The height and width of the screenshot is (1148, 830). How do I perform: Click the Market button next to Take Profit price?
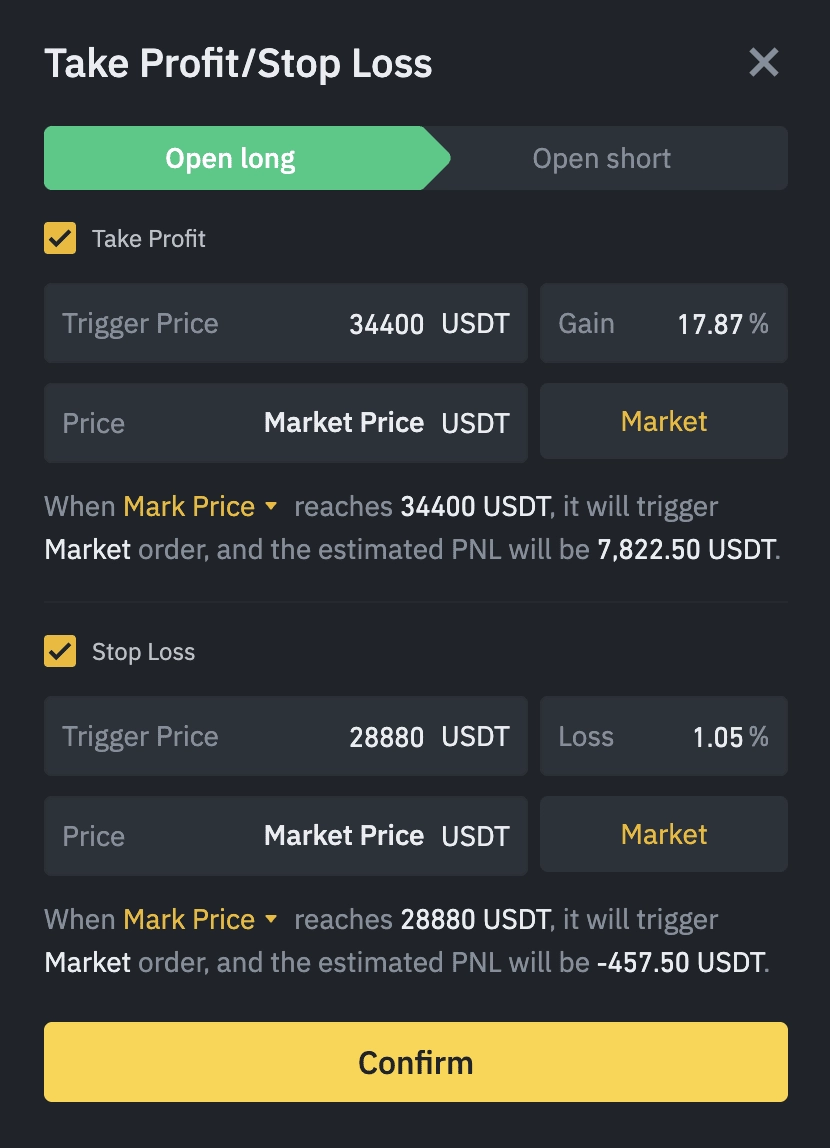coord(663,421)
